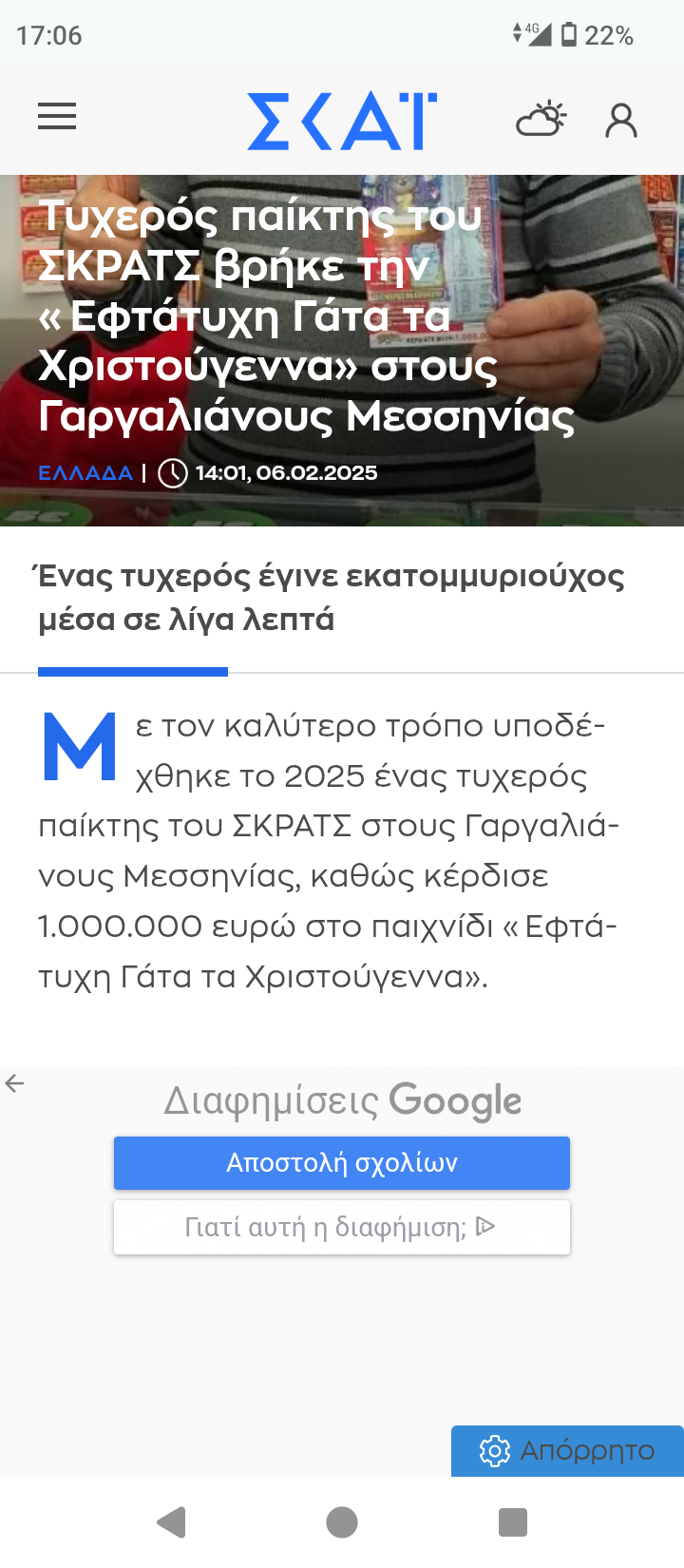Image resolution: width=684 pixels, height=1568 pixels.
Task: Go to the ΣΚΑΪ home page logo
Action: click(x=342, y=121)
